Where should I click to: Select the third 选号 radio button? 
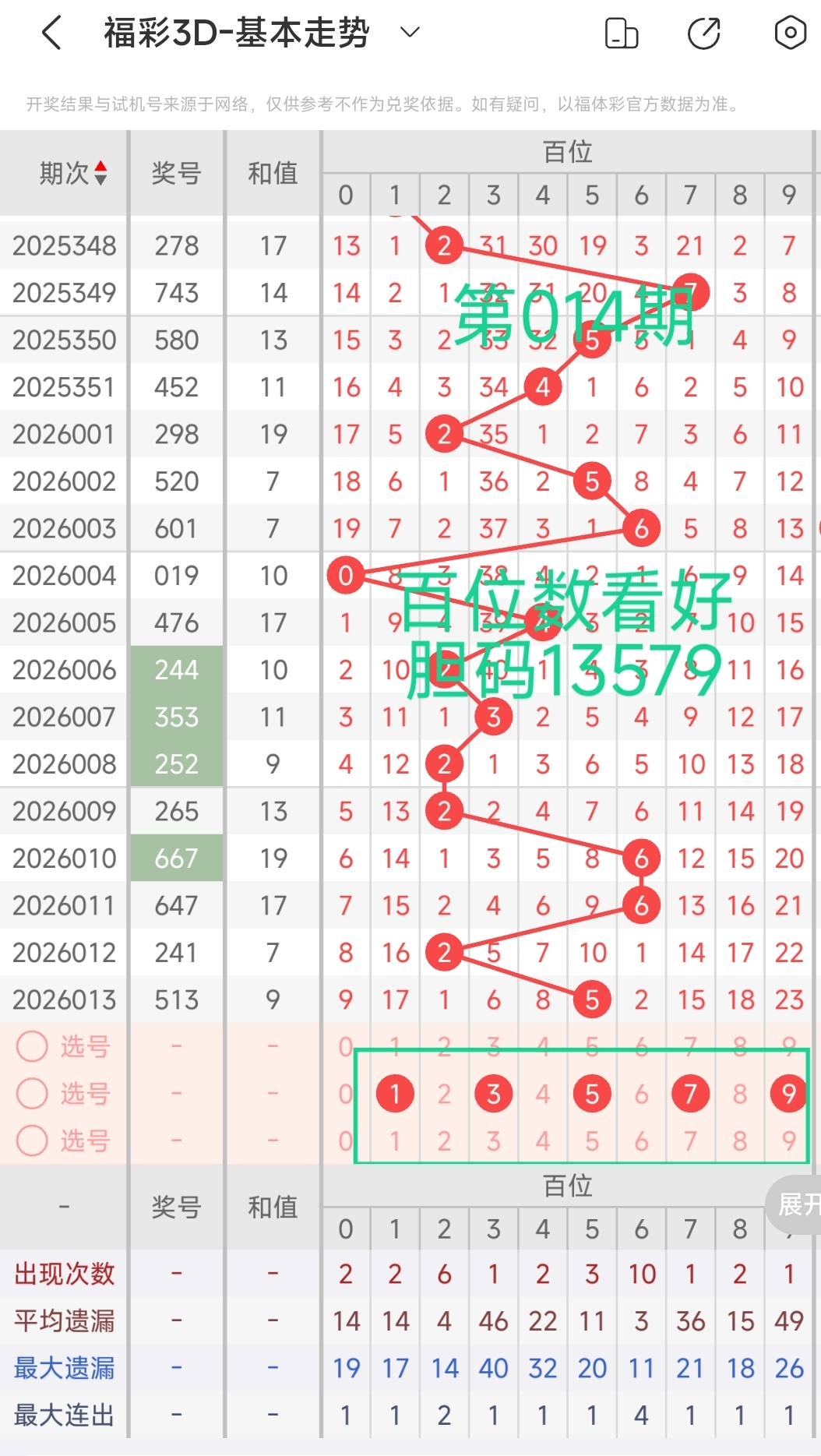[32, 1141]
